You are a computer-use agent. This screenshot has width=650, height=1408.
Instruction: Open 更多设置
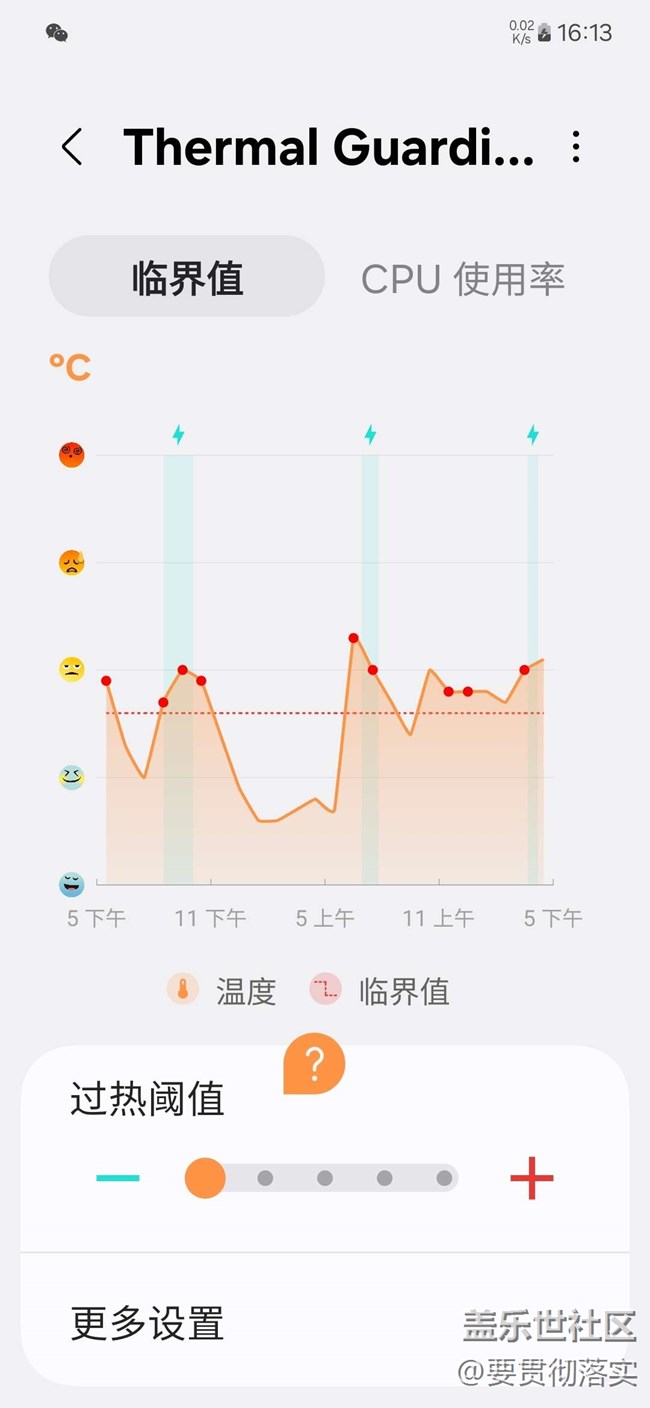(x=325, y=1321)
